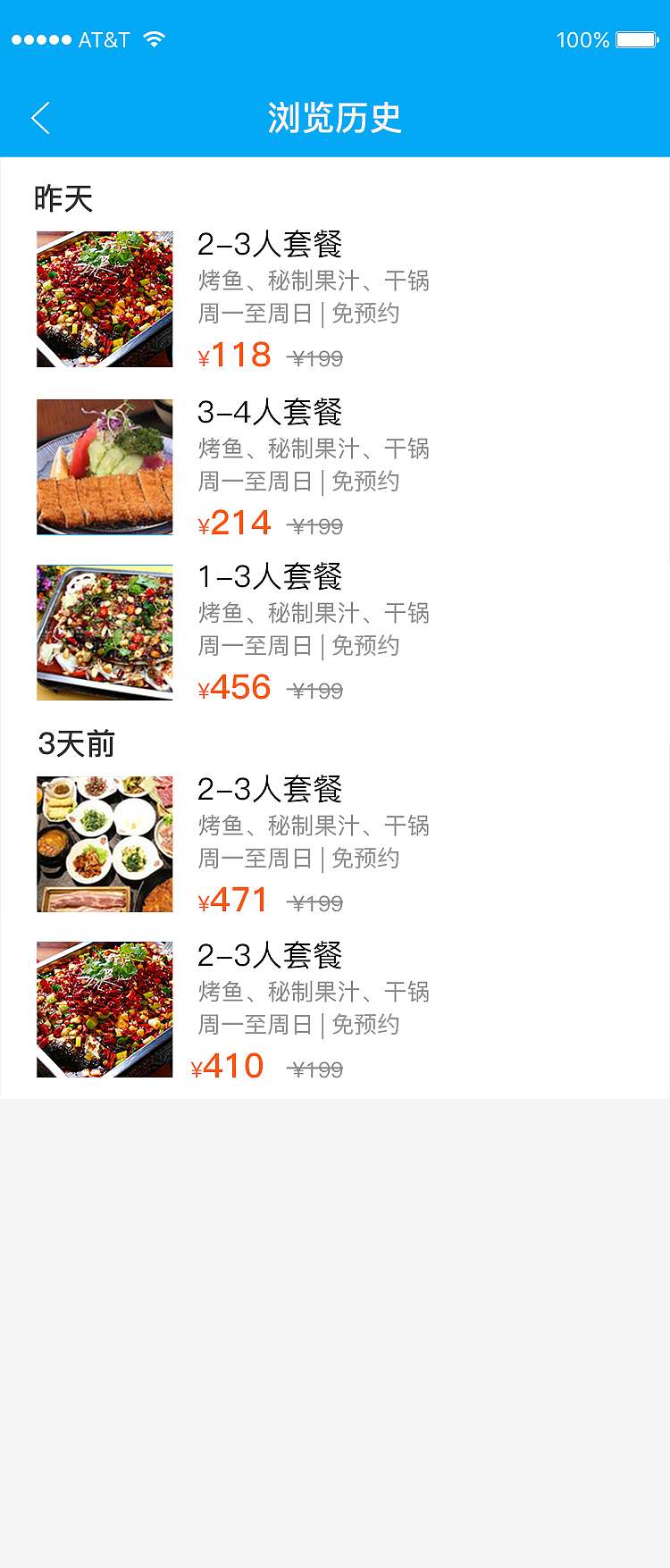670x1568 pixels.
Task: Click the ¥118 price label
Action: click(x=235, y=356)
